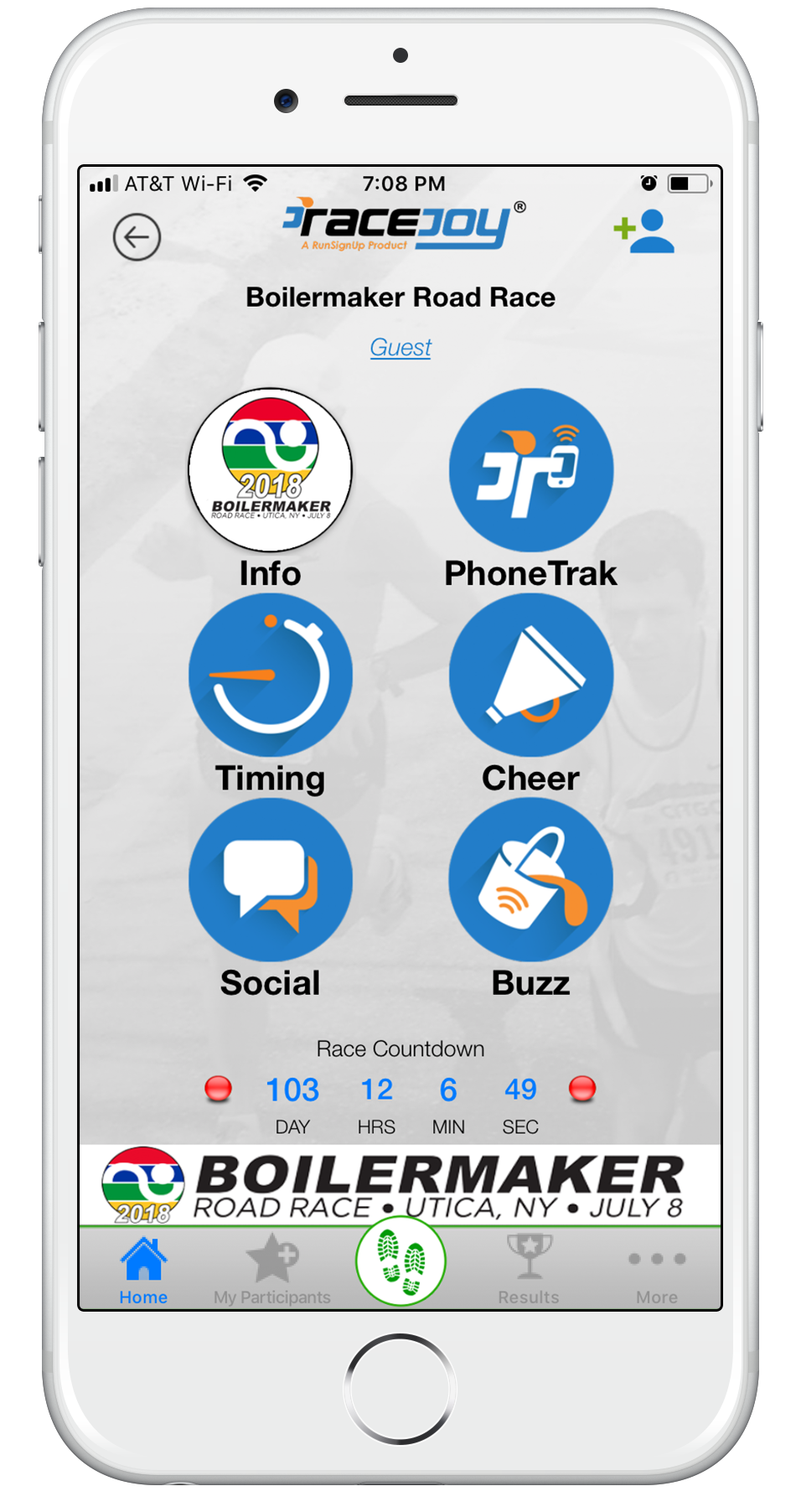Open the More tab
796x1512 pixels.
point(657,1274)
